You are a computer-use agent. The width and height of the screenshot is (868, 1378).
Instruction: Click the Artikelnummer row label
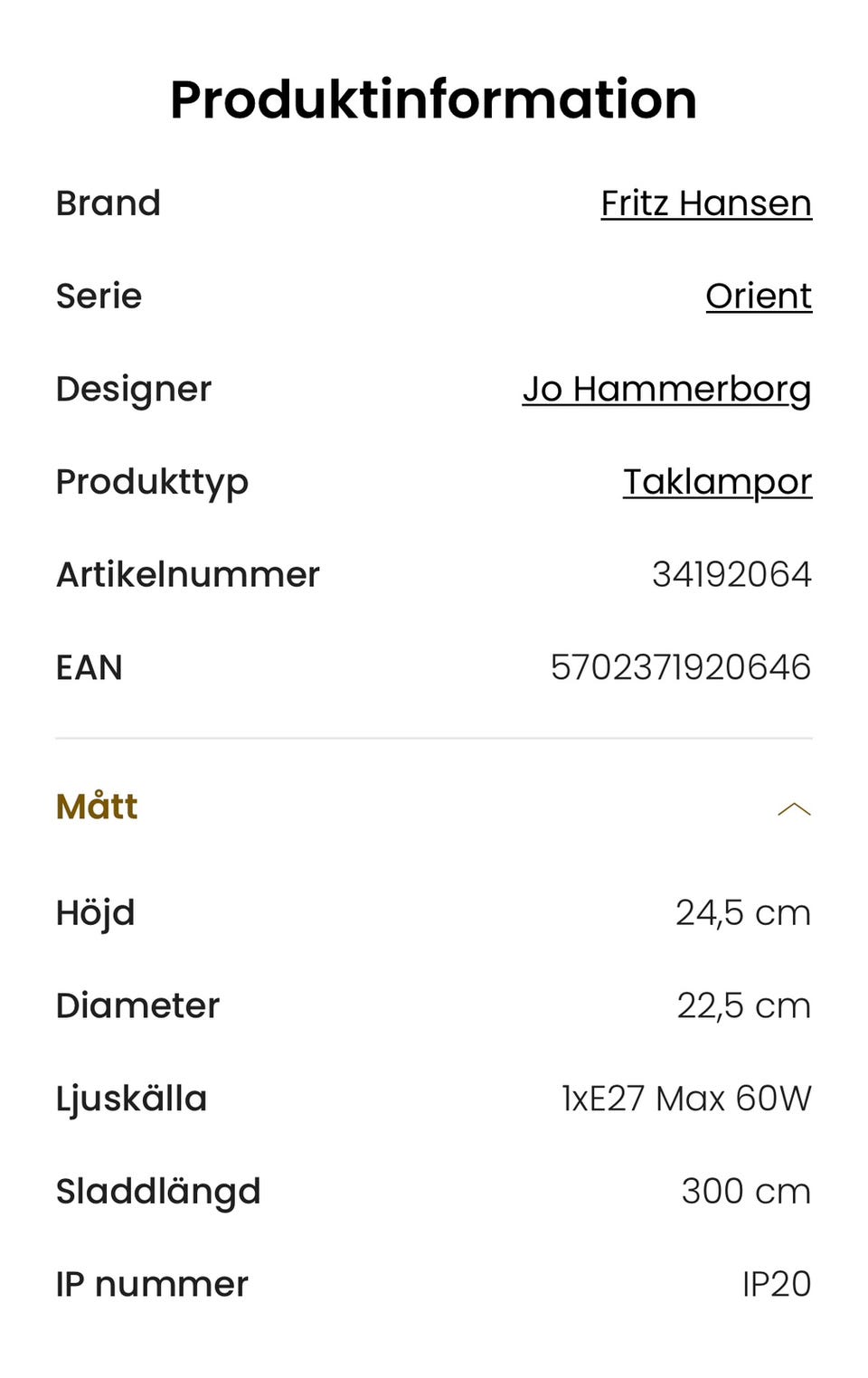click(187, 574)
